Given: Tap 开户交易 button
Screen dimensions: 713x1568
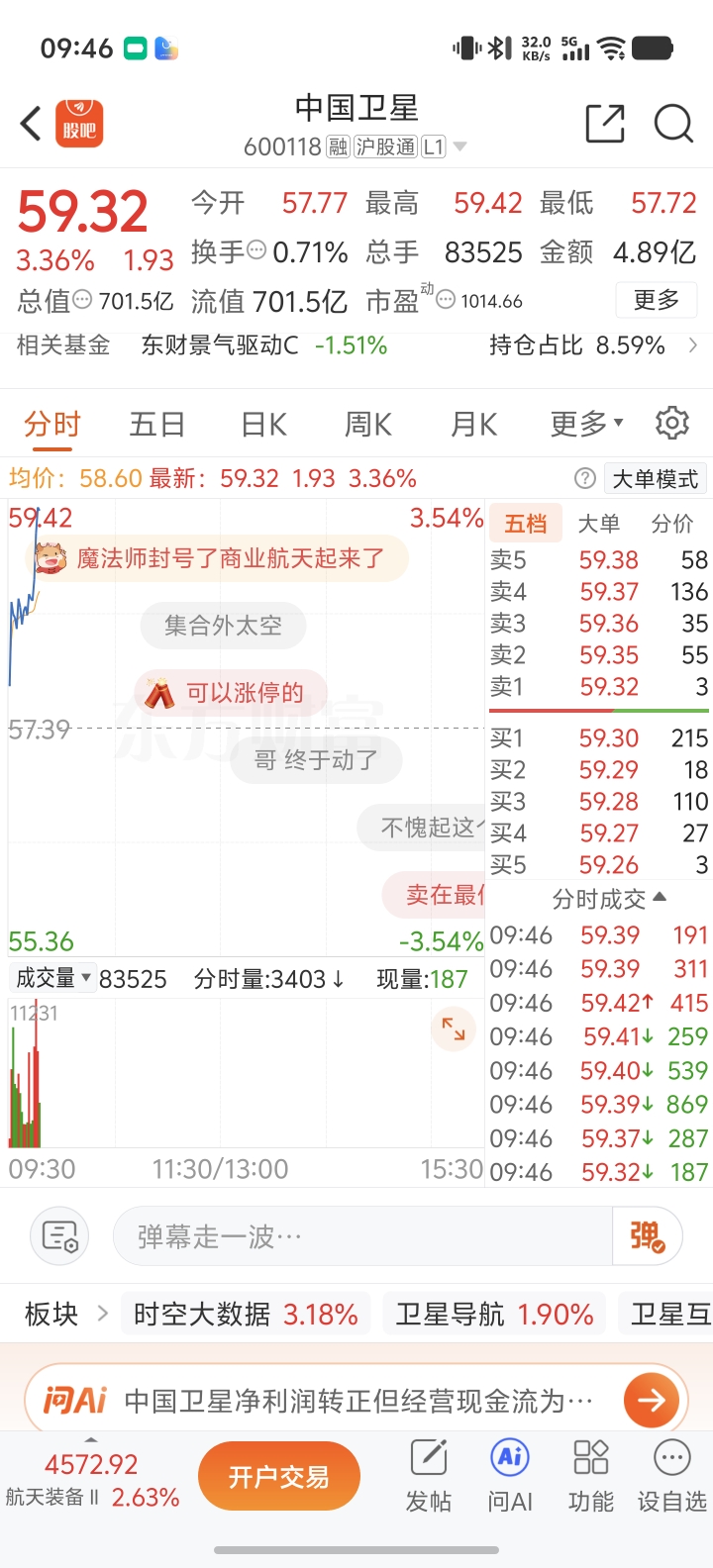Looking at the screenshot, I should pos(279,1477).
